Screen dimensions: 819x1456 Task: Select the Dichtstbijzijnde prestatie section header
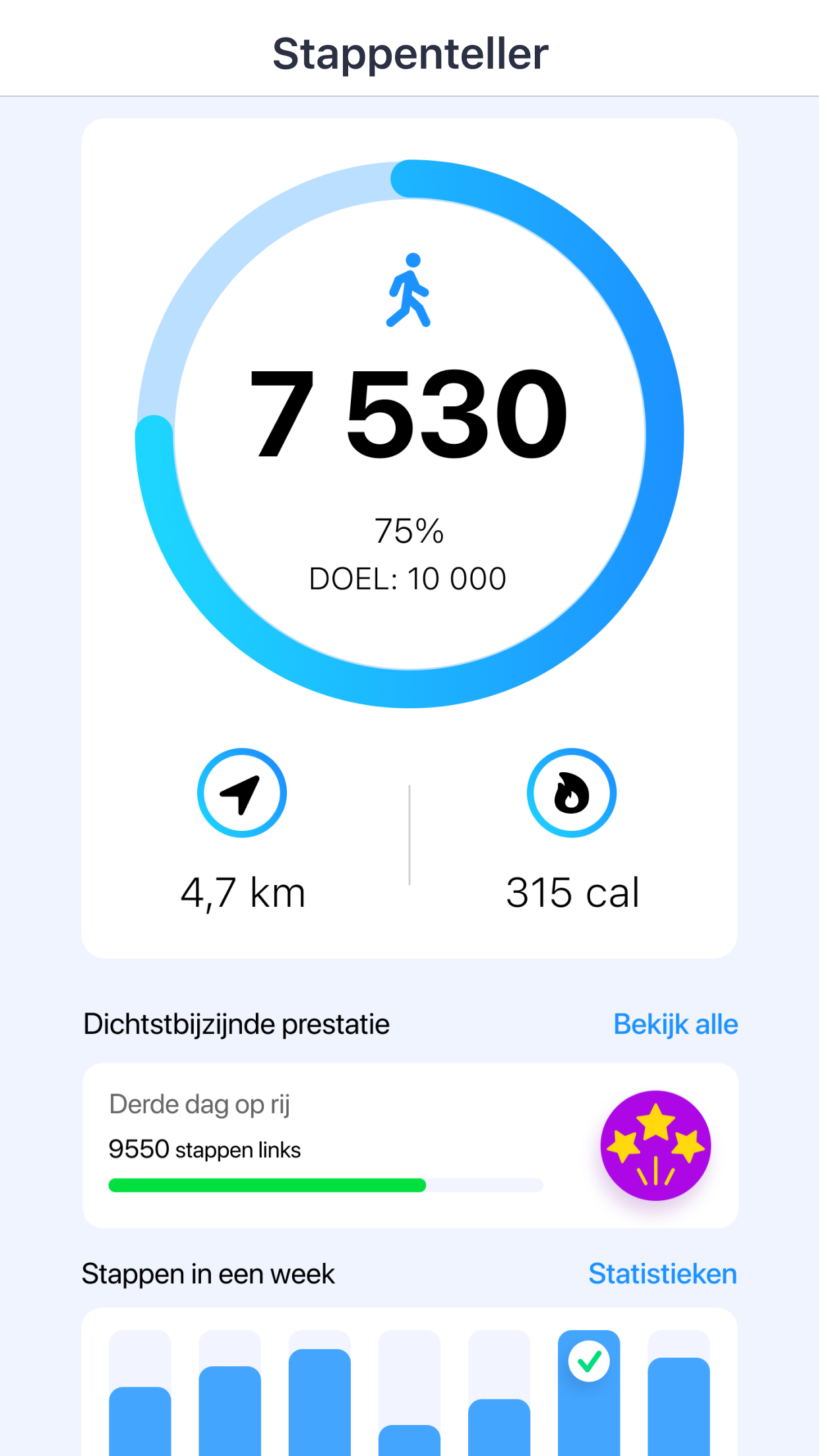tap(235, 1024)
